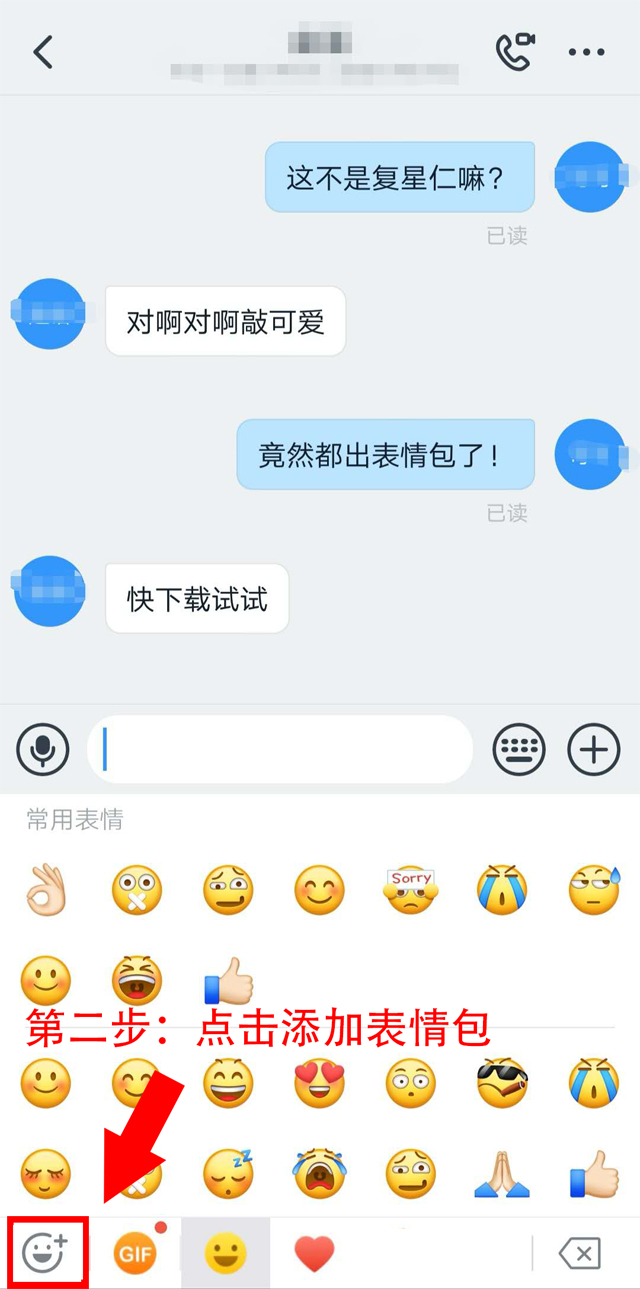640x1289 pixels.
Task: Insert the sunglasses emoji
Action: tap(502, 1083)
